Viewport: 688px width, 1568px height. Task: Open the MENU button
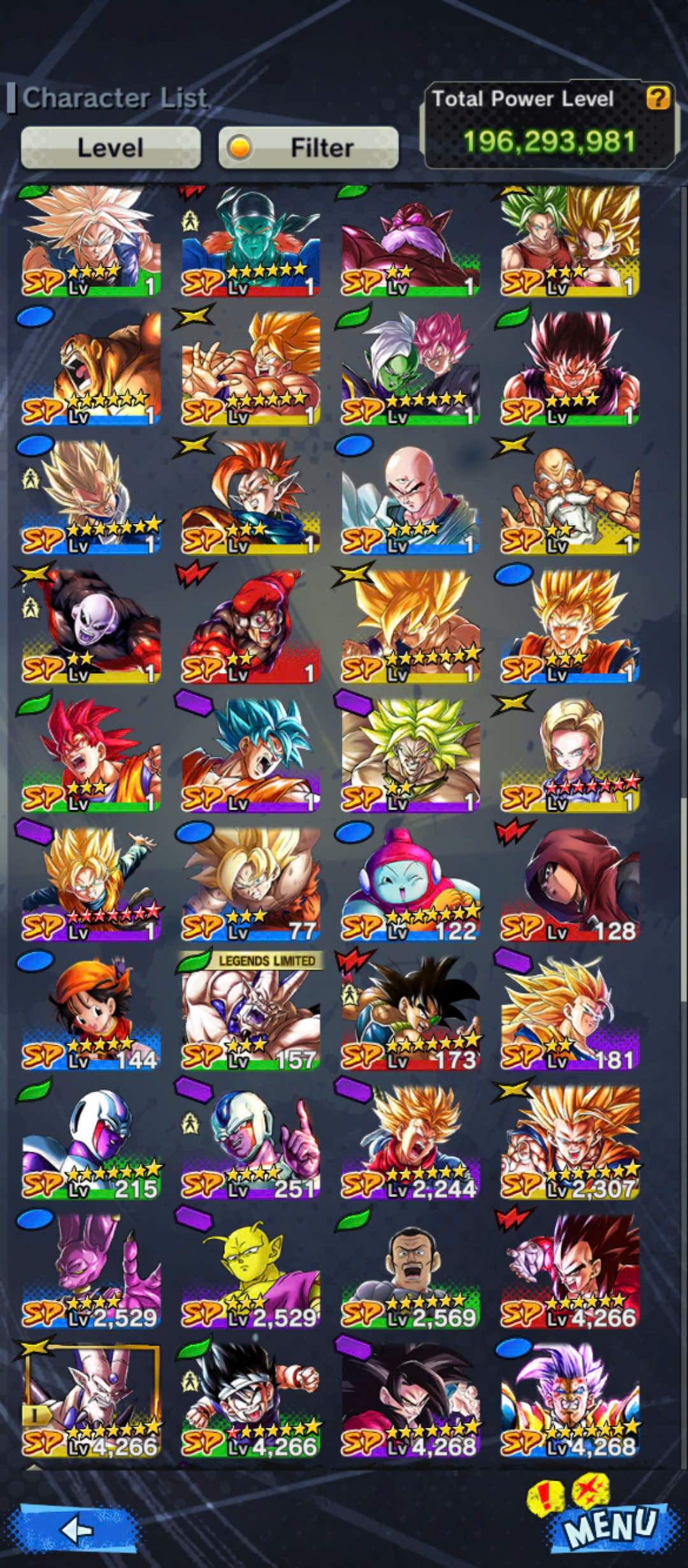[x=608, y=1525]
